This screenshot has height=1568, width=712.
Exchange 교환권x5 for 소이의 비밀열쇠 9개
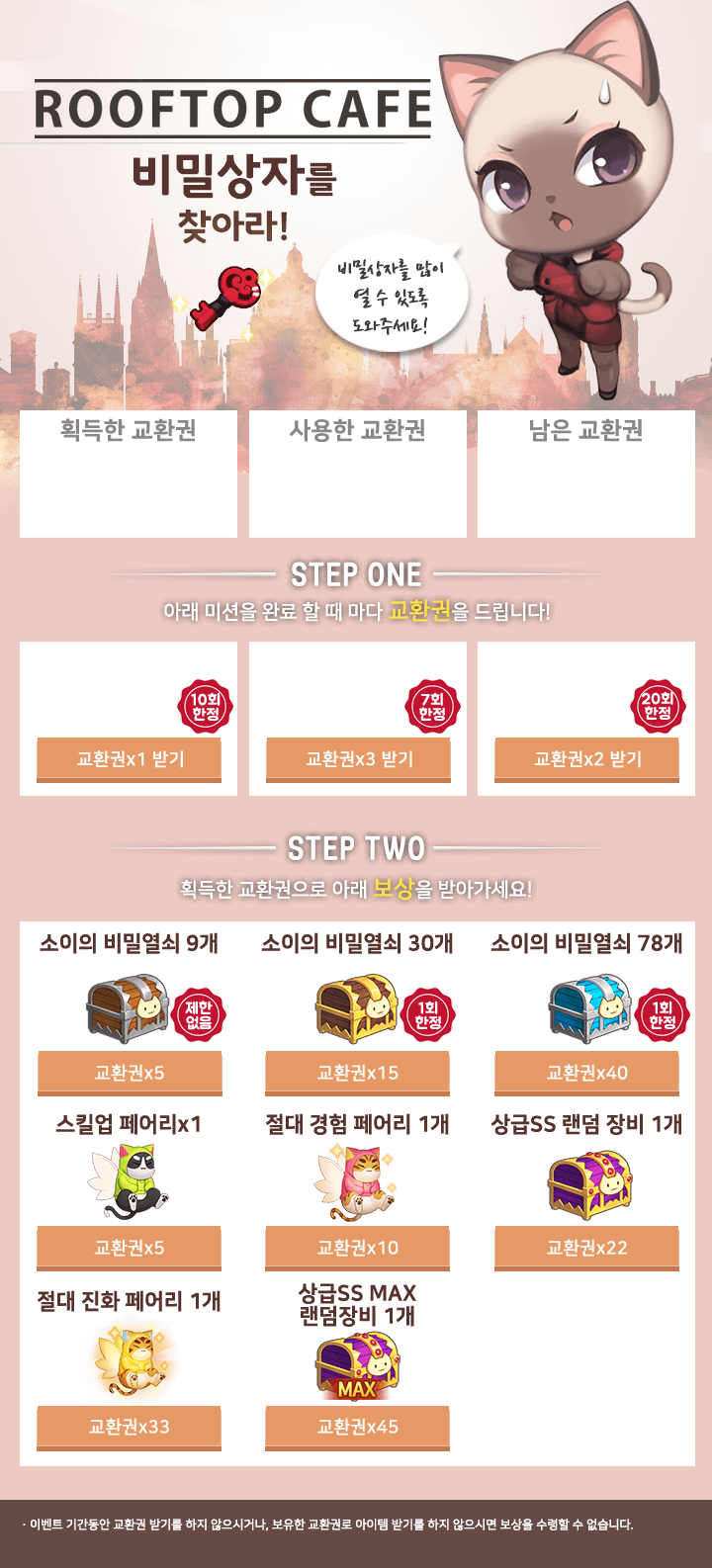tap(130, 1074)
